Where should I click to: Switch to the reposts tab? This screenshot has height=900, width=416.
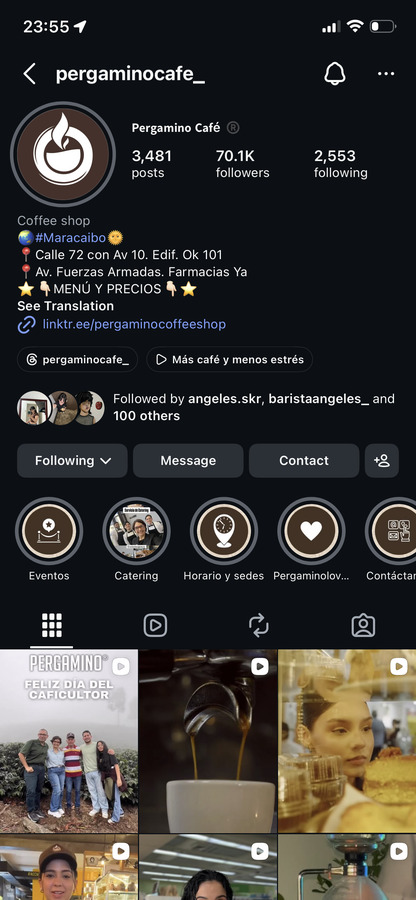pos(259,626)
